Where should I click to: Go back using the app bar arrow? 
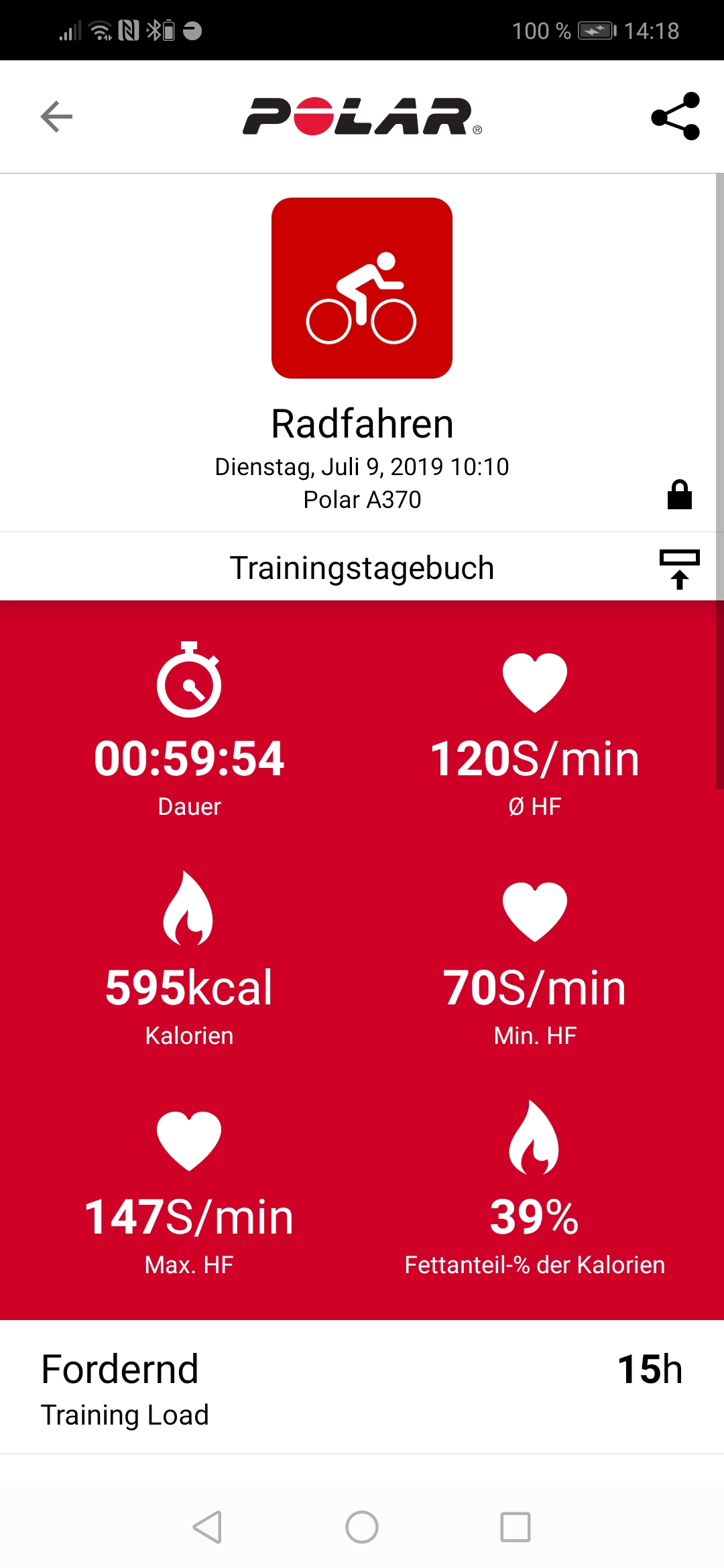click(x=56, y=117)
